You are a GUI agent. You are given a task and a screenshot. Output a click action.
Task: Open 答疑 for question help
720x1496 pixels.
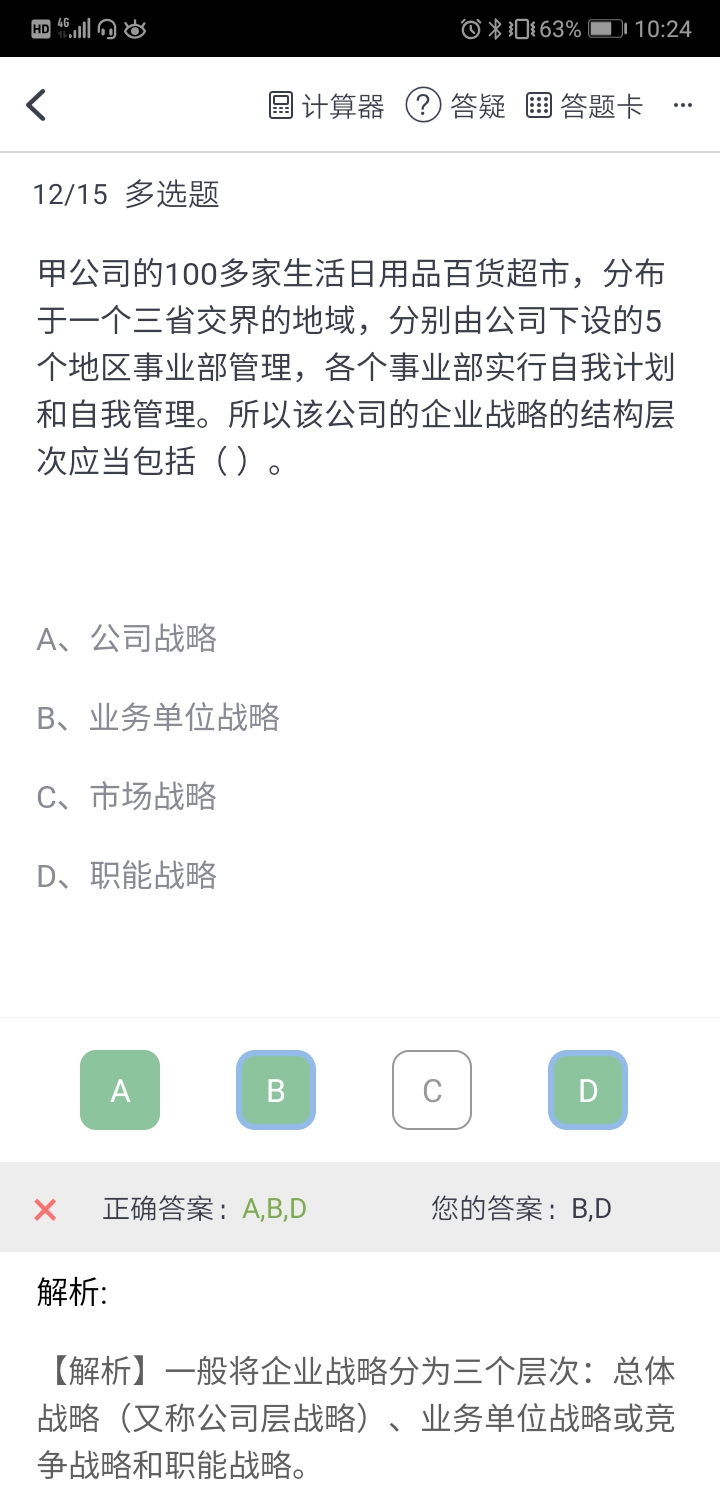pos(456,106)
